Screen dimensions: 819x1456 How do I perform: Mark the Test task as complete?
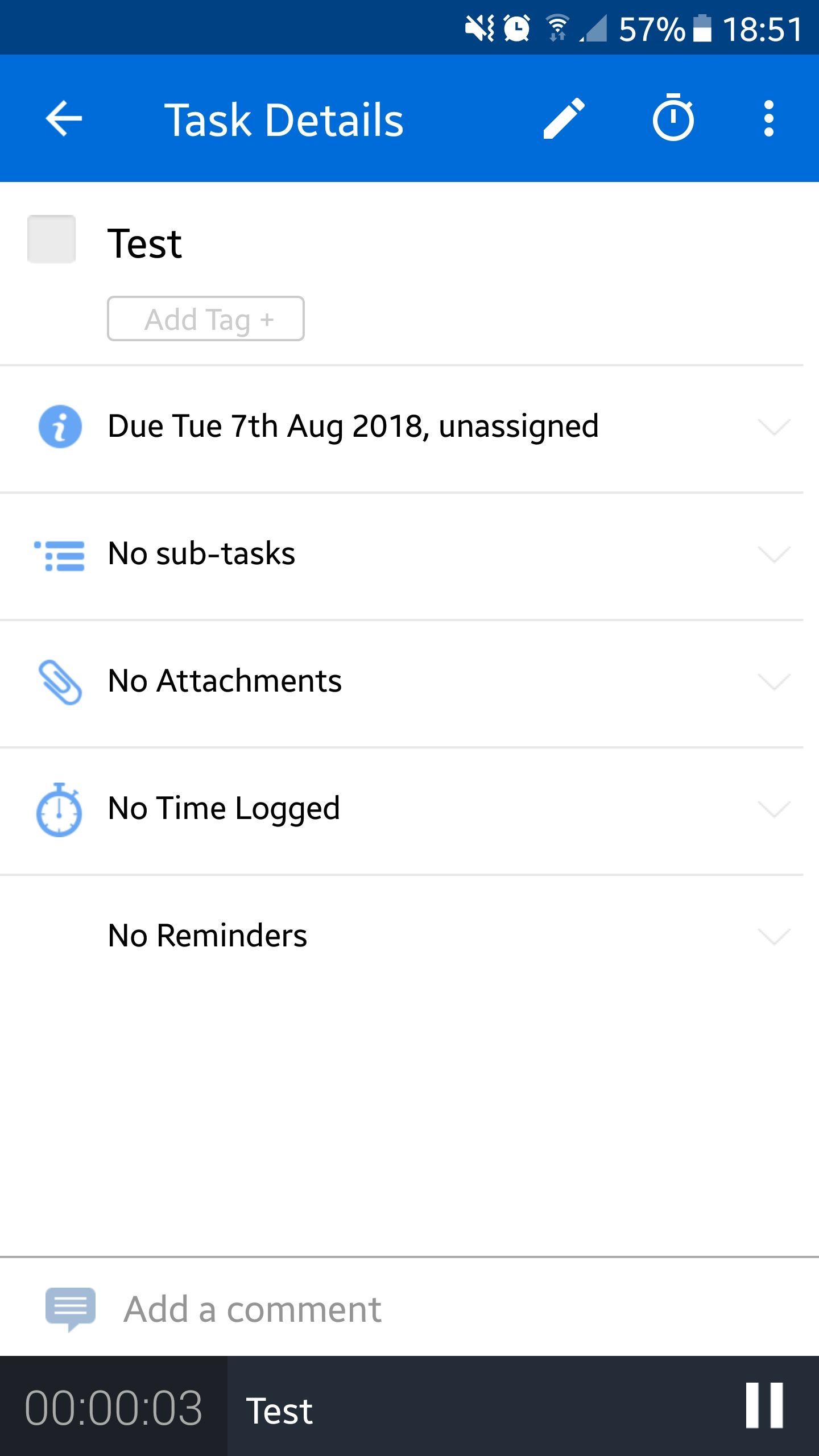52,239
